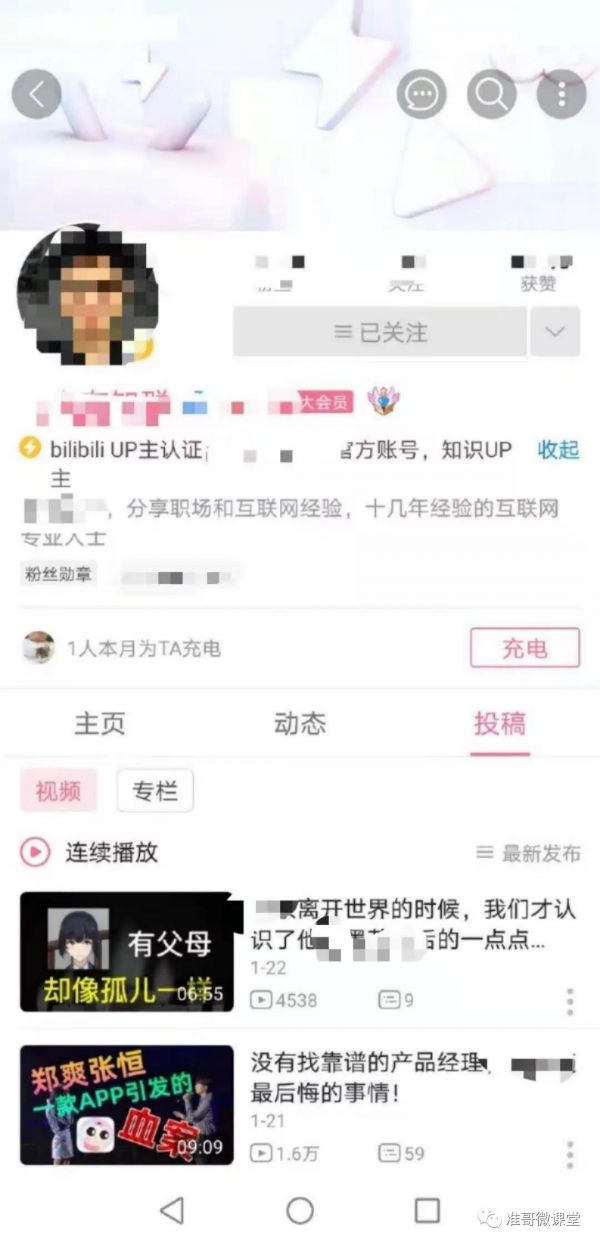Change sort order via 最新发布
Viewport: 600px width, 1246px height.
[x=528, y=853]
